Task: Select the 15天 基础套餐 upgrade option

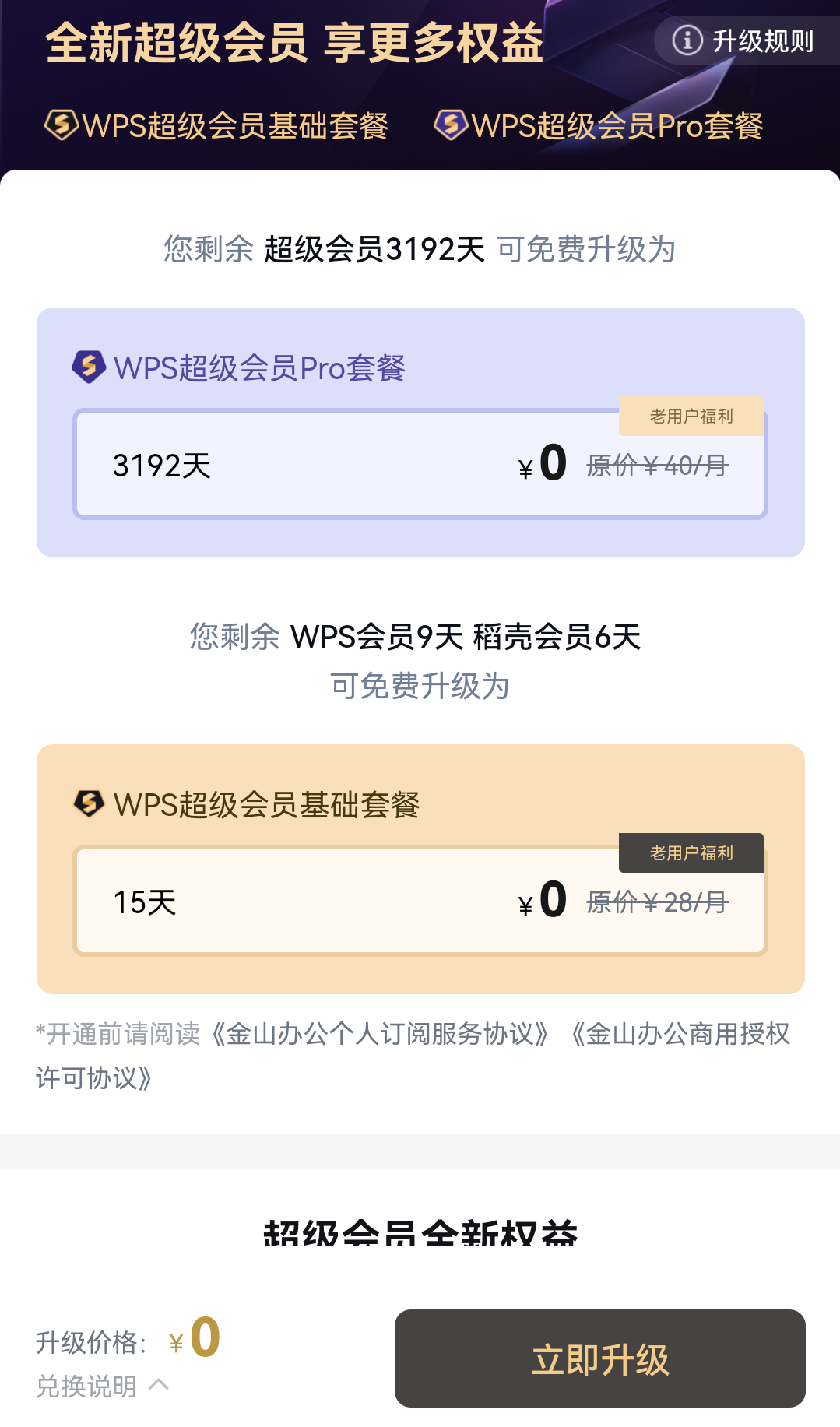Action: [420, 902]
